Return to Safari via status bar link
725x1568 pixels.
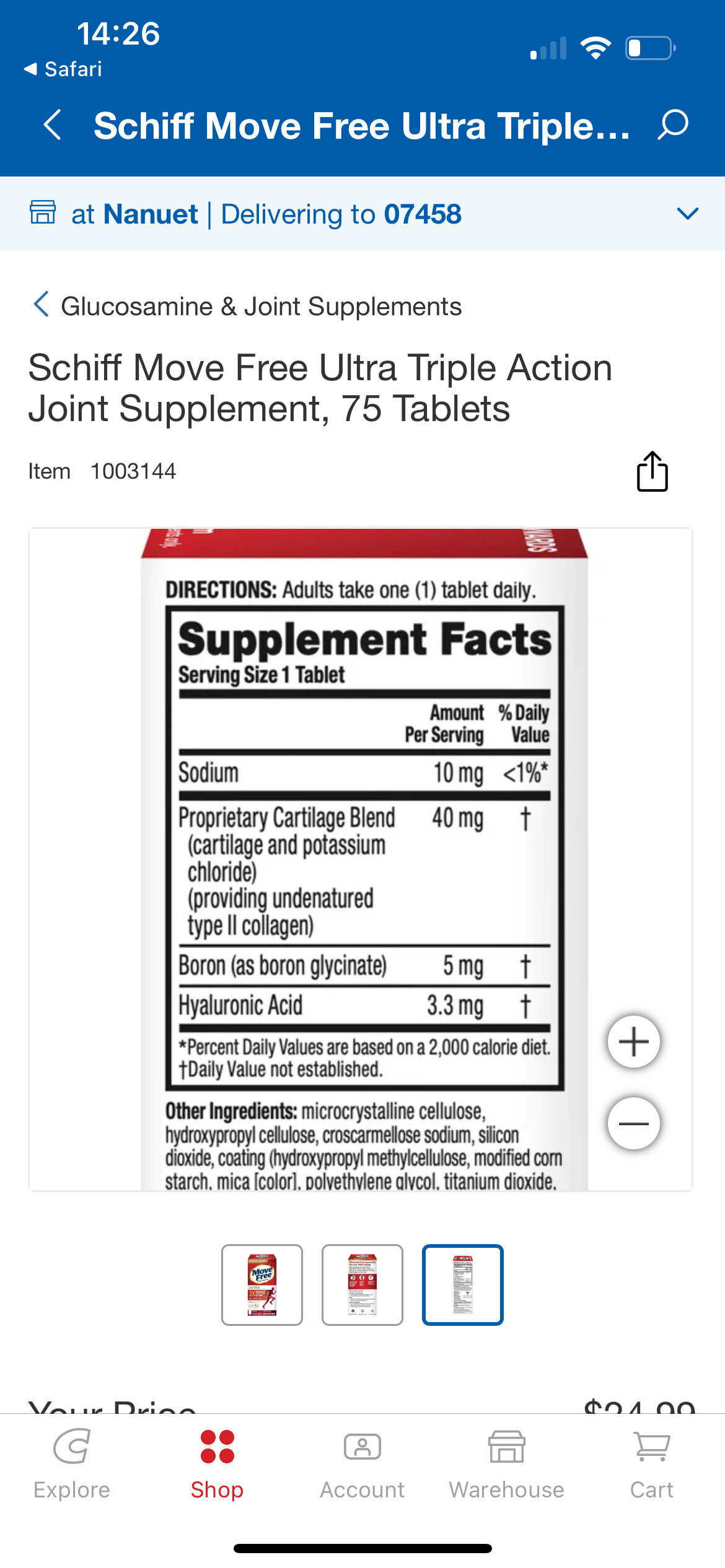[63, 69]
